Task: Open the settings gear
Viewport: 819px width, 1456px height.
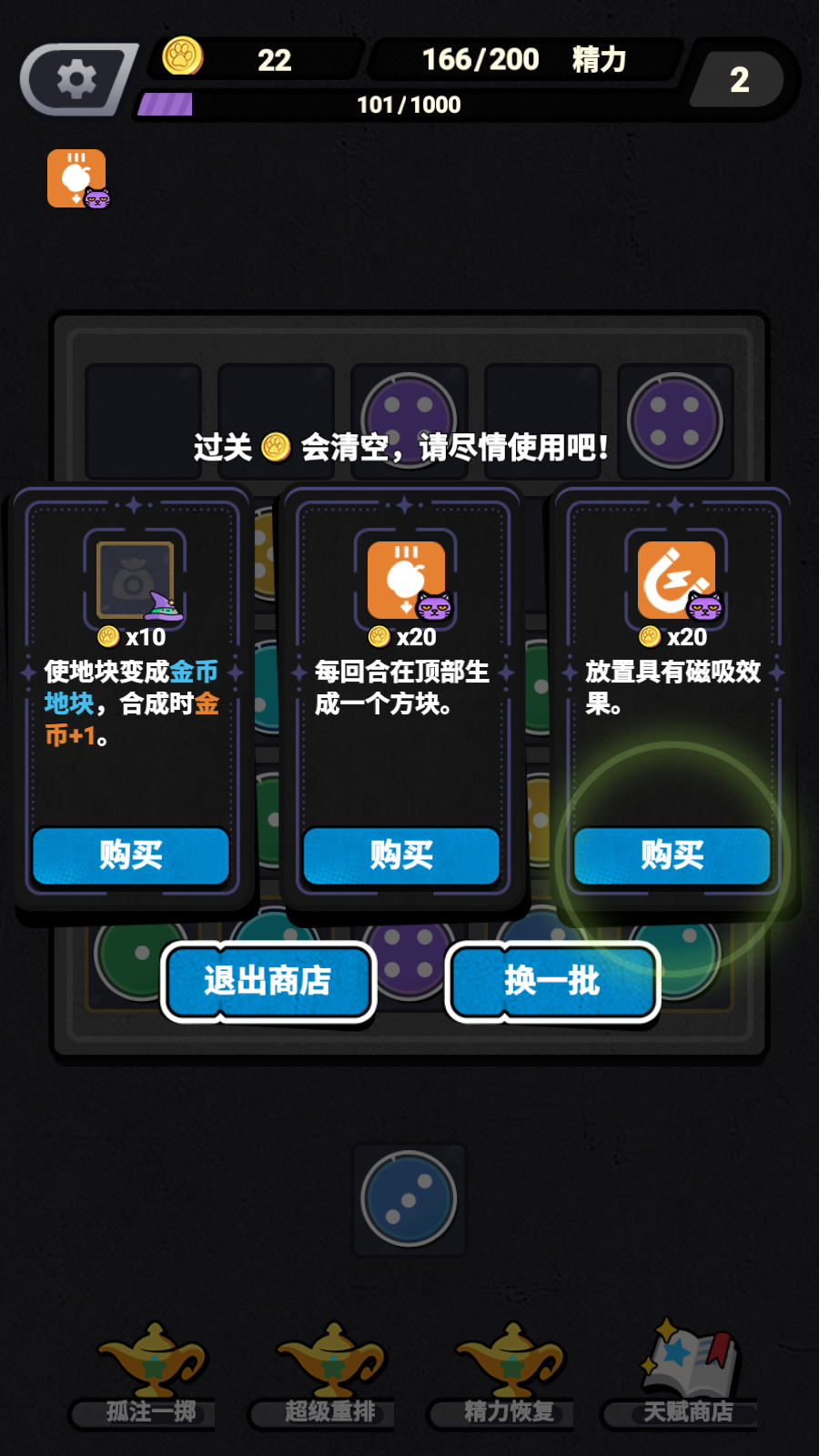Action: [76, 80]
